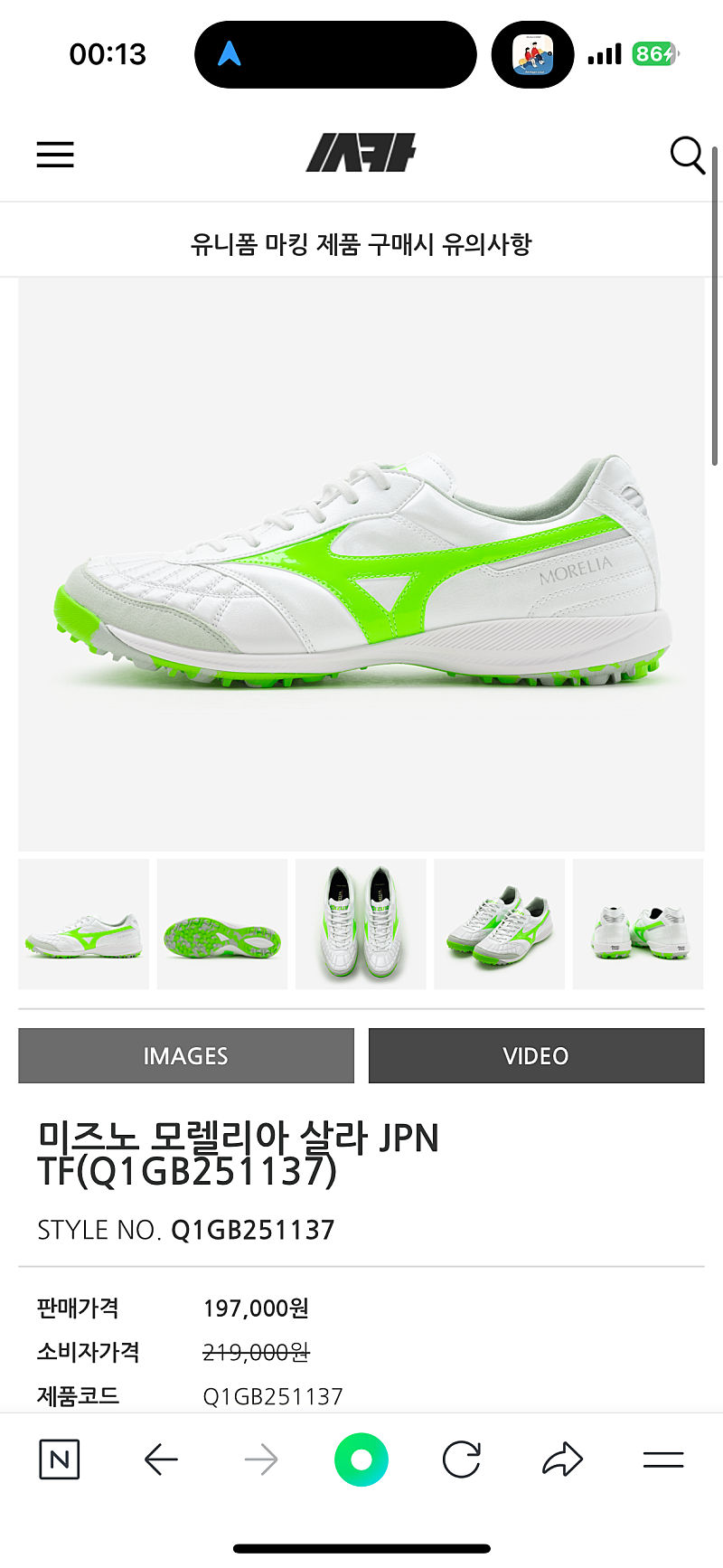Switch to the IMAGES tab
The image size is (723, 1568).
[x=186, y=1055]
